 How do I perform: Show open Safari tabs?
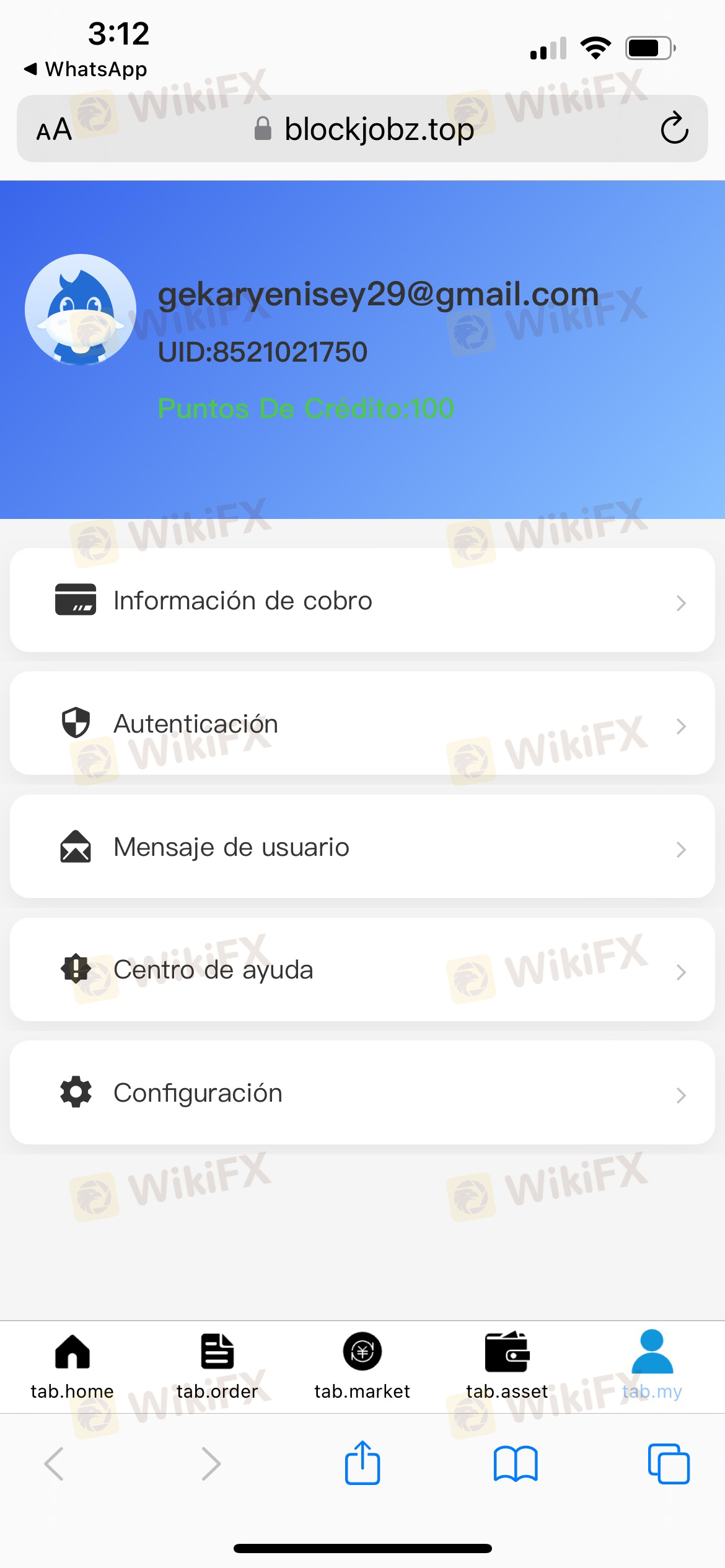click(x=669, y=1464)
